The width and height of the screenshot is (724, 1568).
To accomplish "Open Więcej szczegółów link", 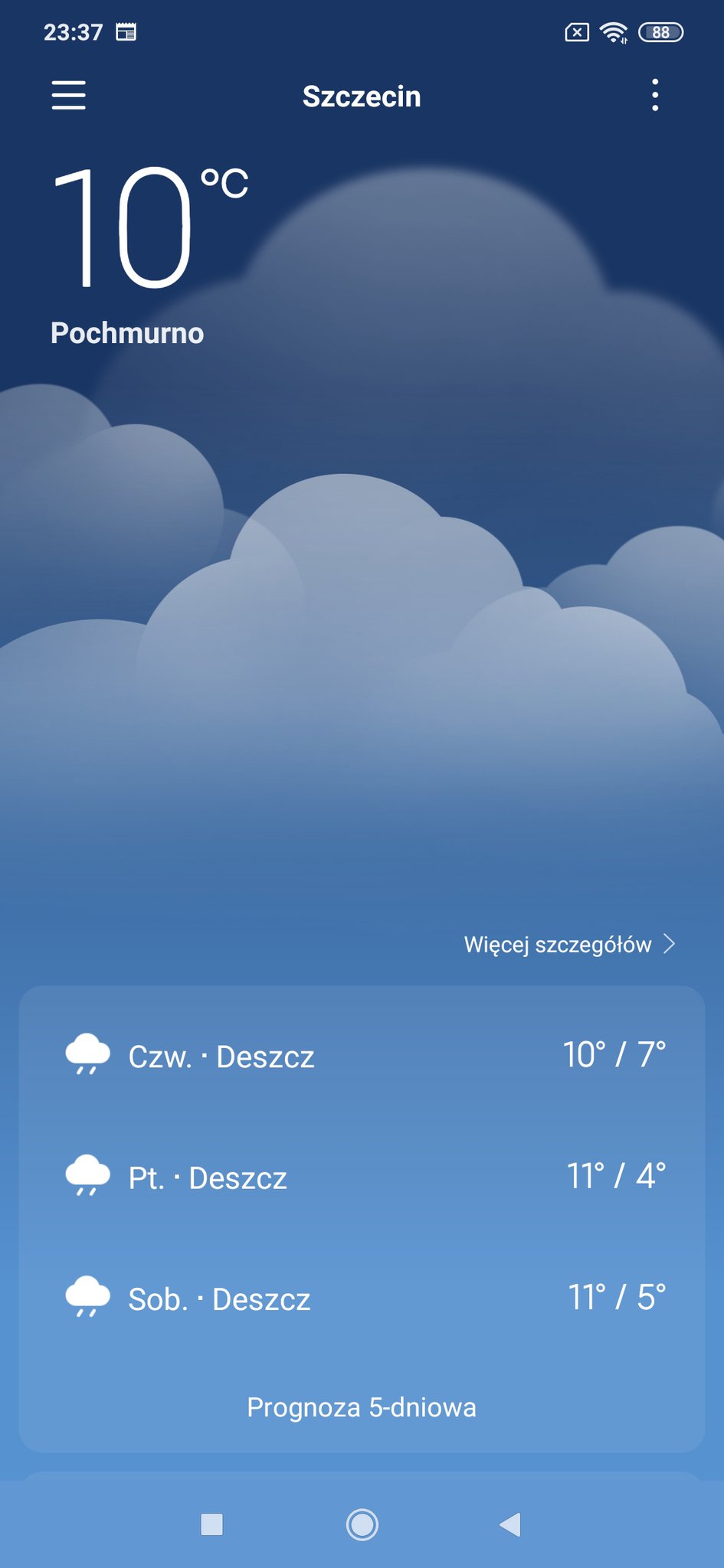I will point(568,944).
